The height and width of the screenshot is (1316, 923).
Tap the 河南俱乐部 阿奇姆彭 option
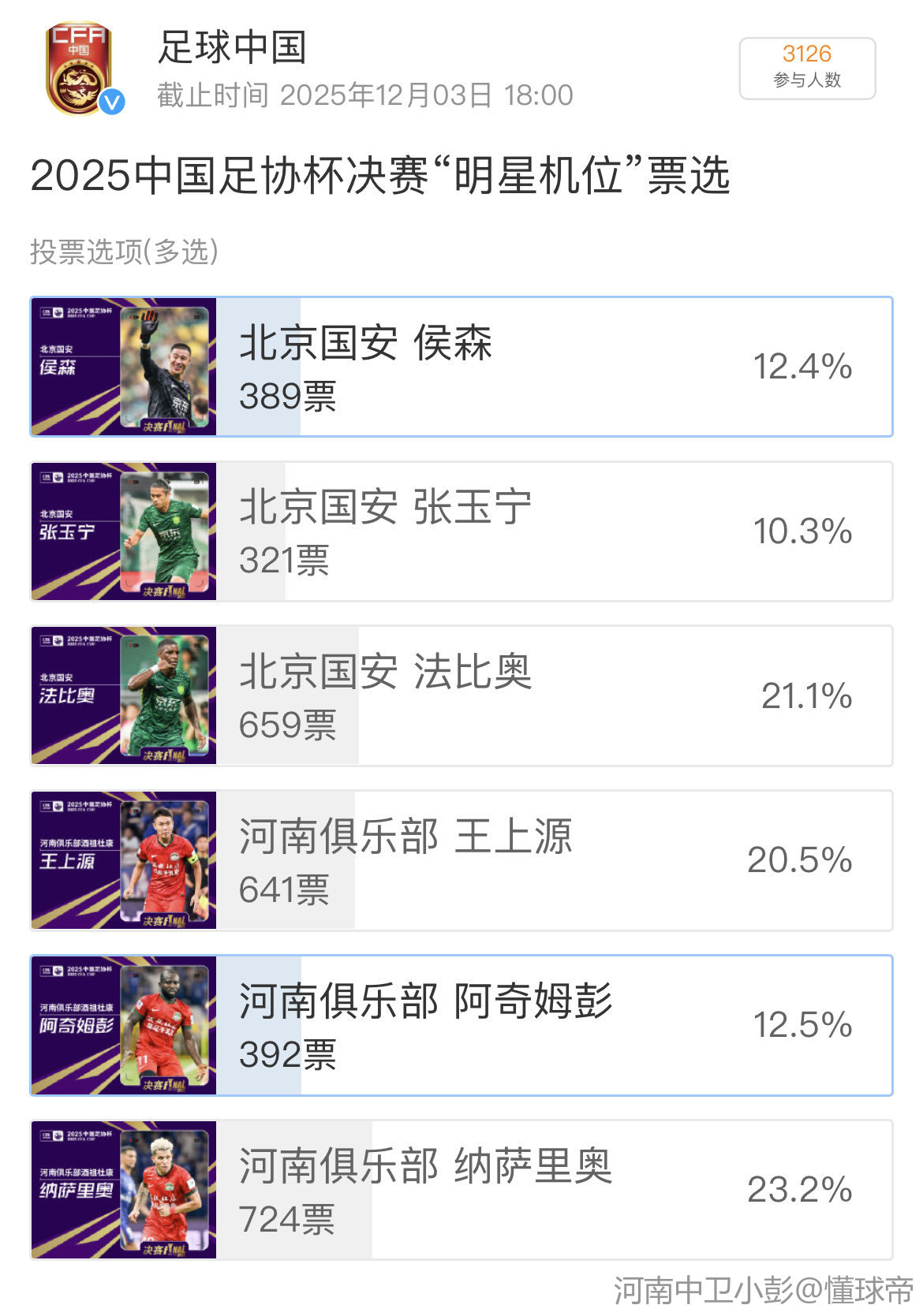pos(461,1025)
